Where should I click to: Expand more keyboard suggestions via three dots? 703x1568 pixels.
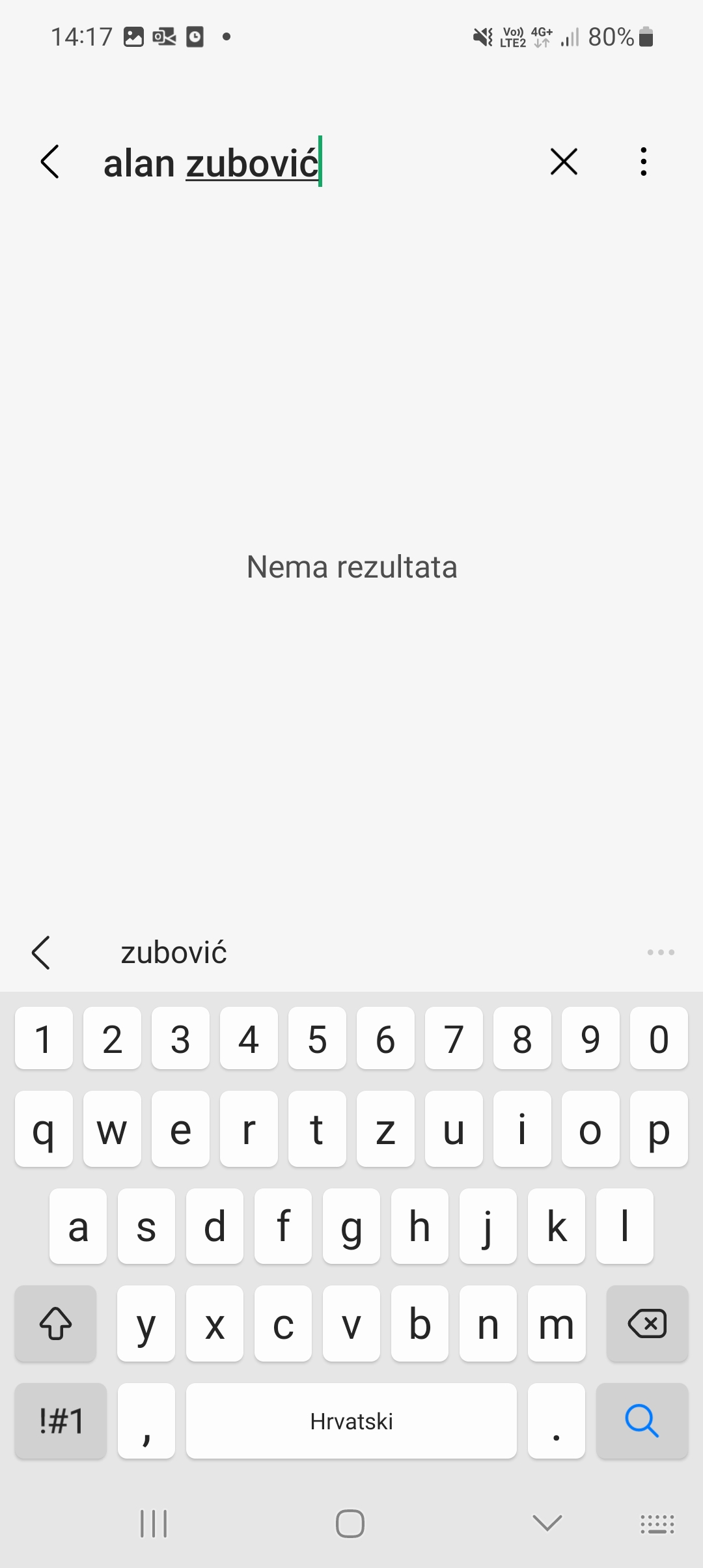661,953
